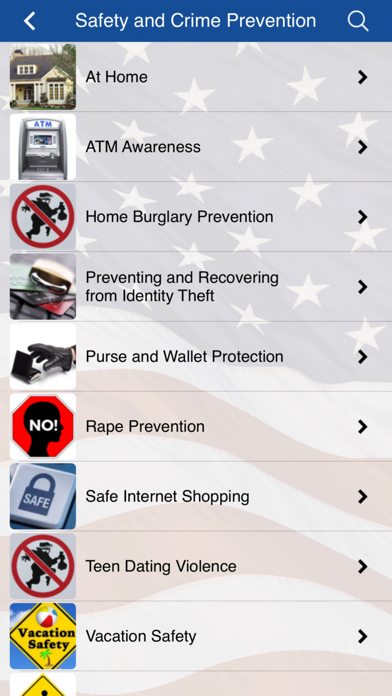Go back using the header arrow
Screen dimensions: 392x696
[x=29, y=21]
